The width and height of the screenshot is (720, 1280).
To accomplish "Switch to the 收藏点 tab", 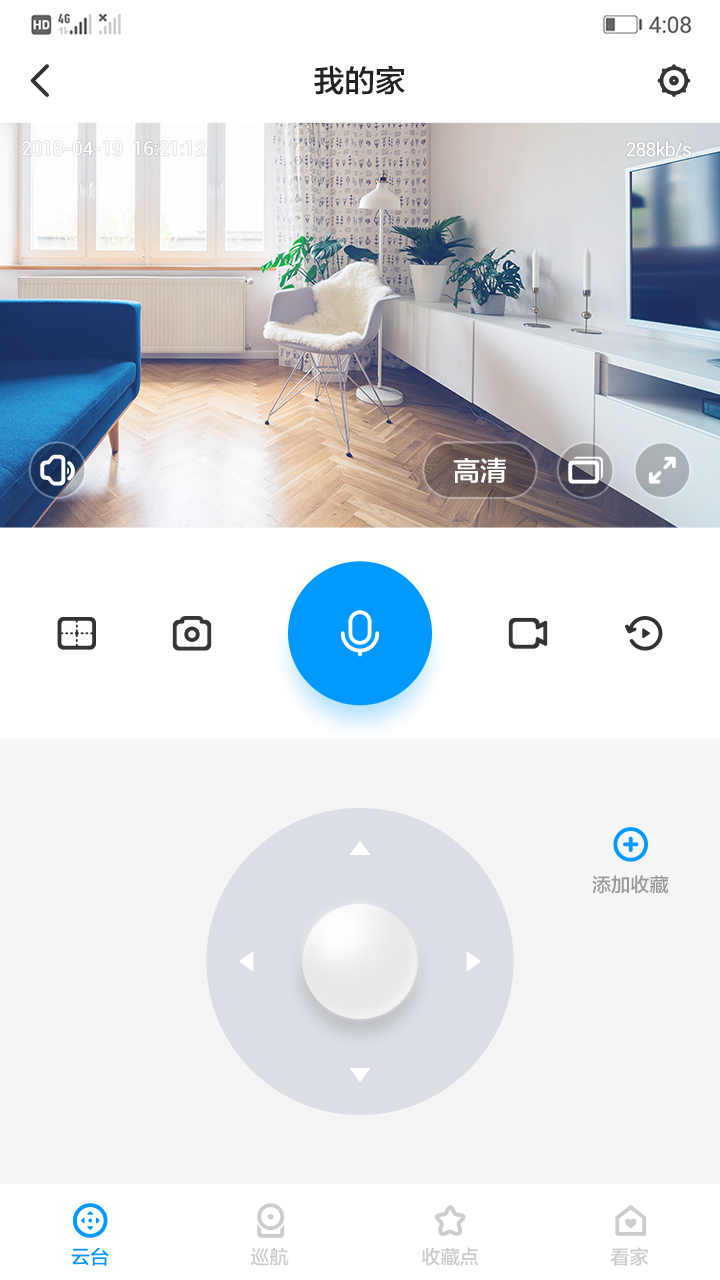I will tap(450, 1233).
